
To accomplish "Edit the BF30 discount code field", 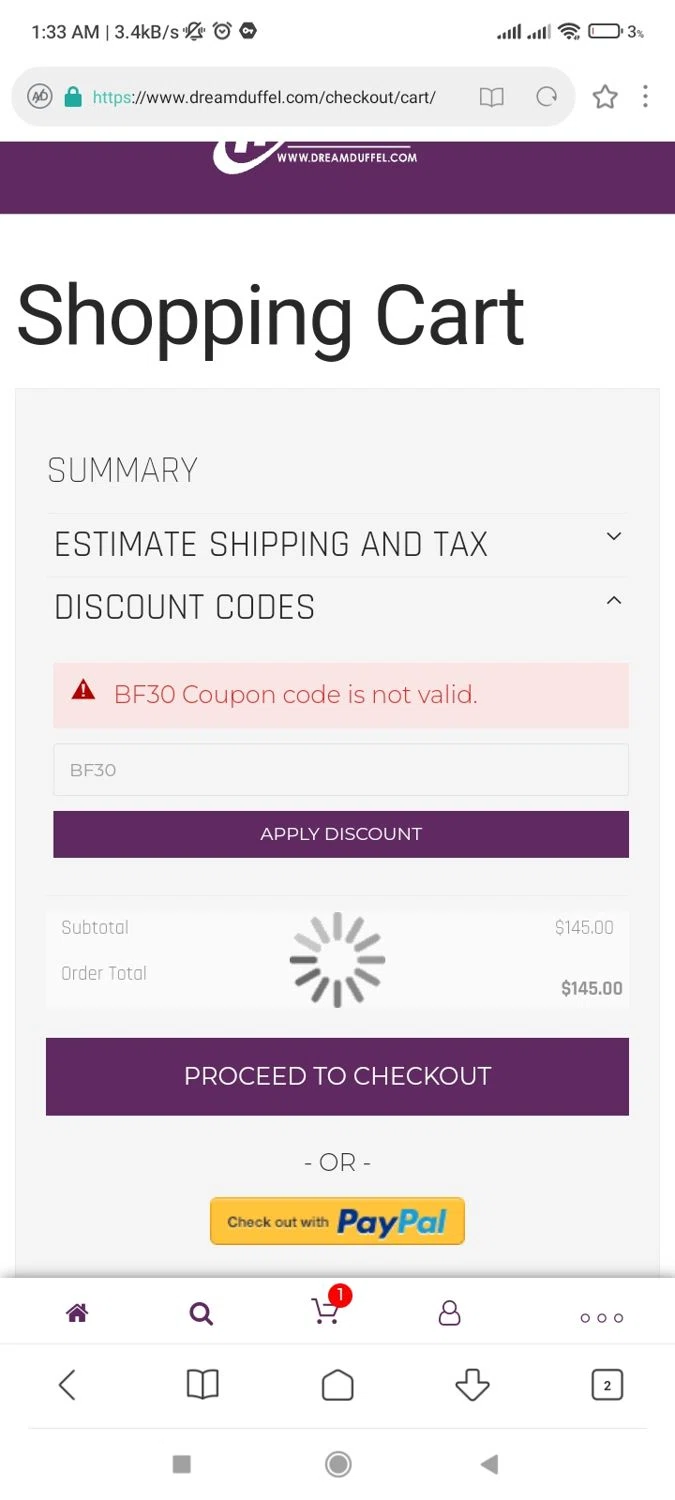I will click(x=340, y=770).
